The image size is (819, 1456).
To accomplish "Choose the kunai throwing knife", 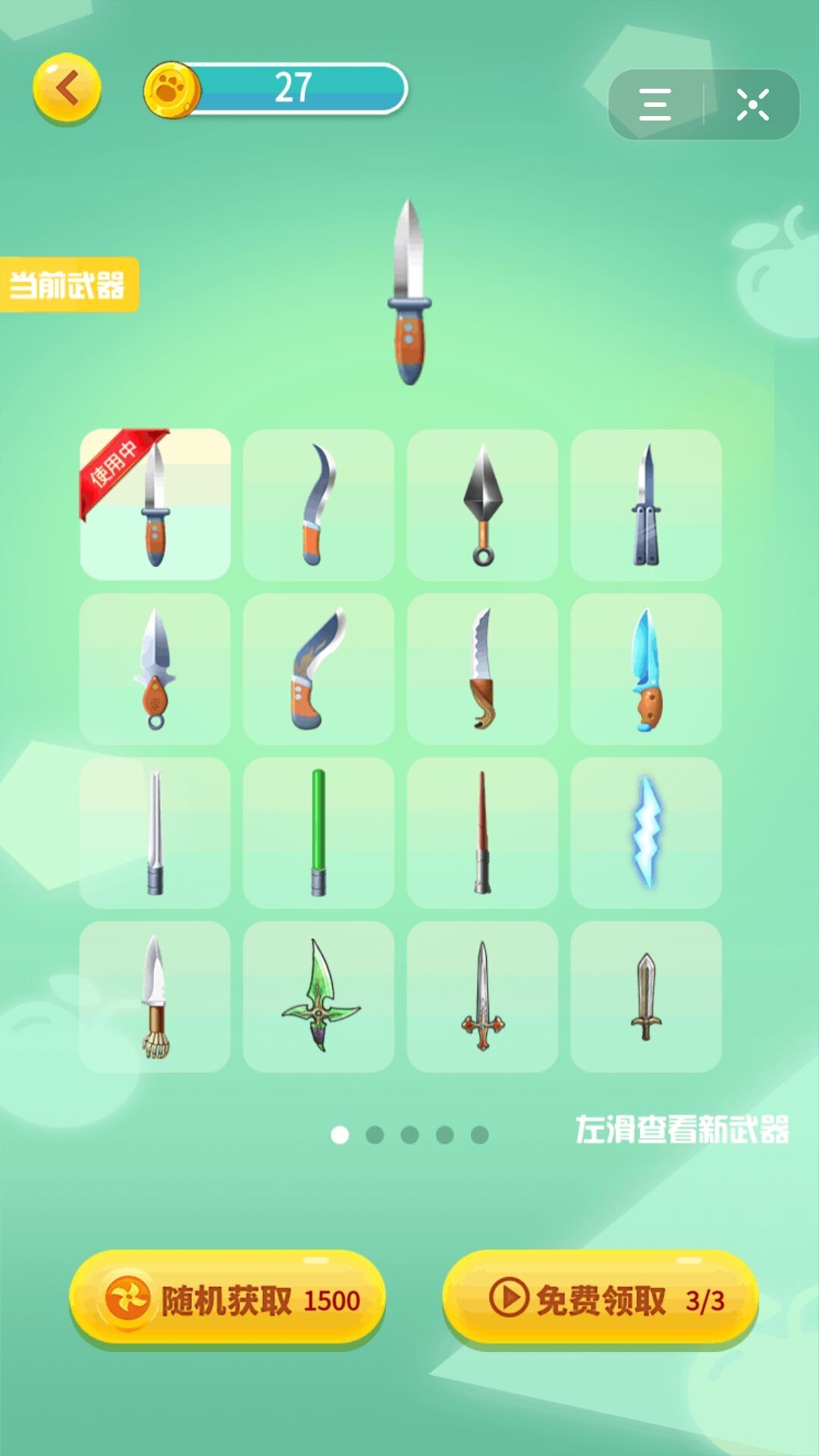I will pos(482,505).
